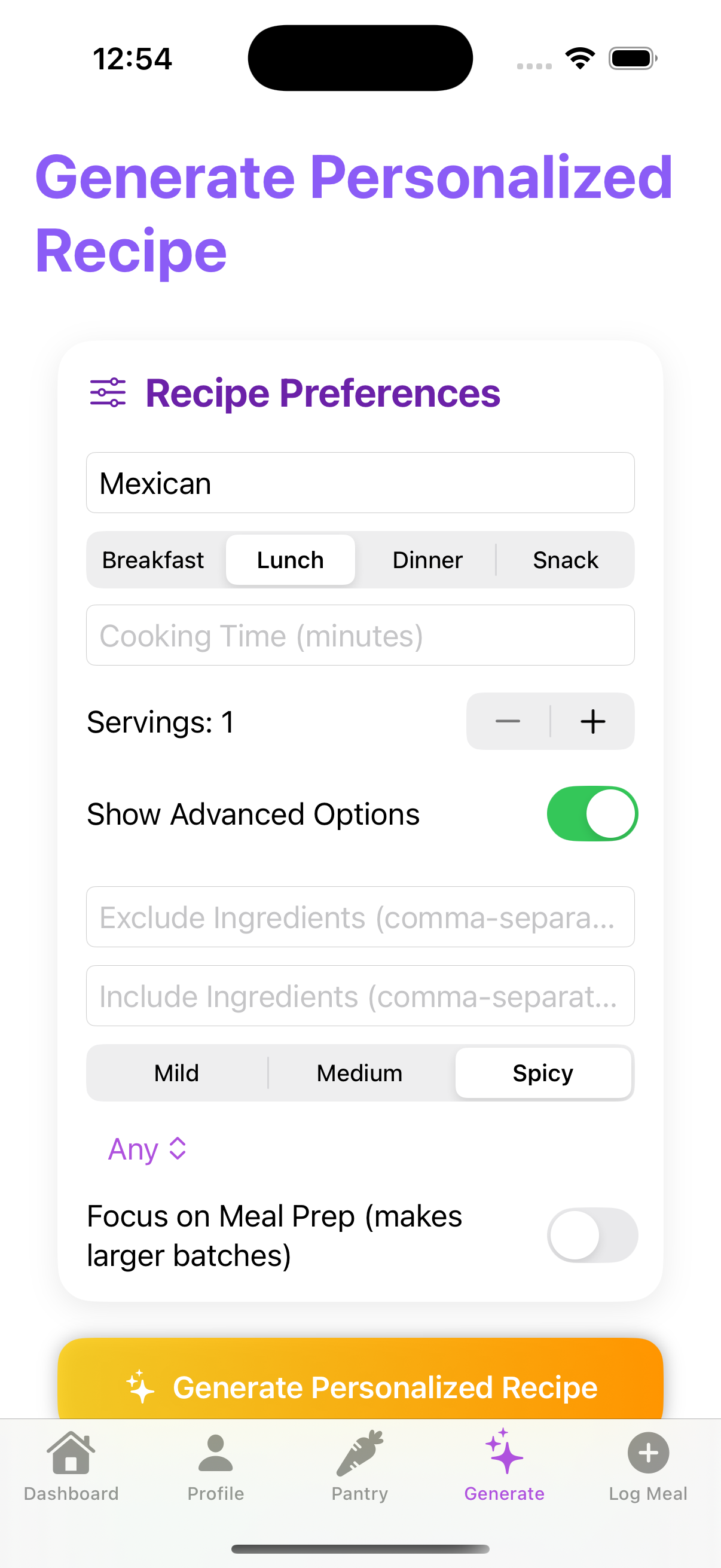This screenshot has width=721, height=1568.
Task: Tap Generate Personalized Recipe button
Action: click(360, 1380)
